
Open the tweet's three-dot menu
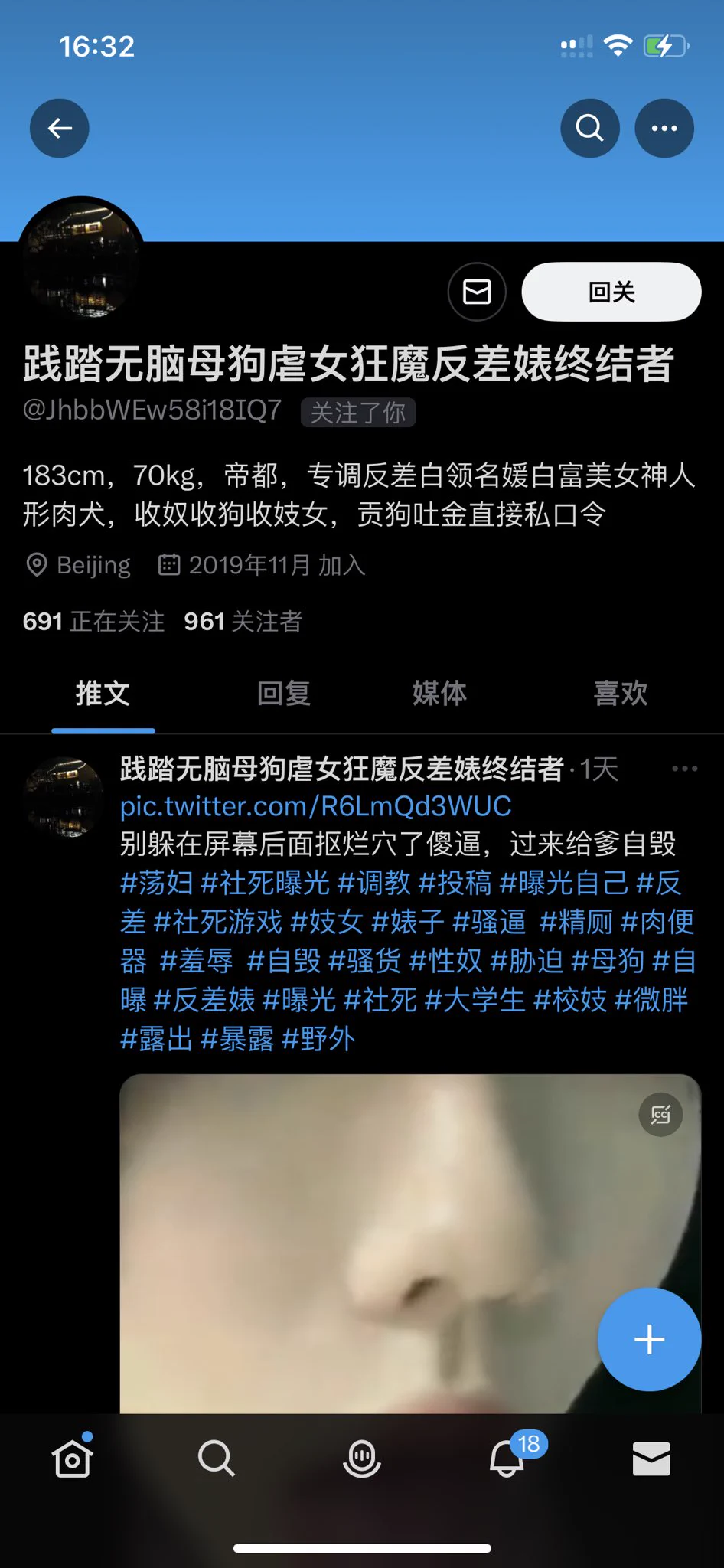(684, 769)
